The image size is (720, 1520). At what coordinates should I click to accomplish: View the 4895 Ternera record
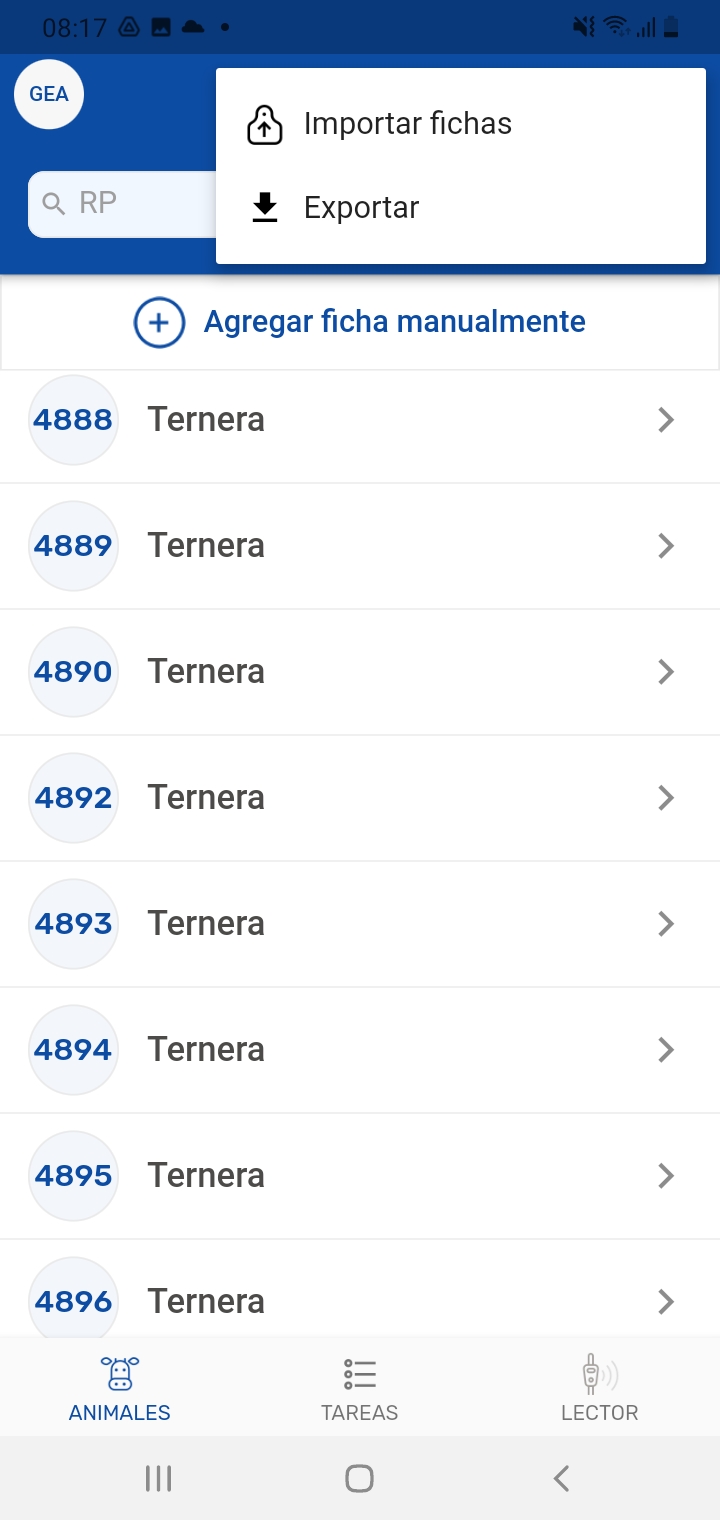pyautogui.click(x=360, y=1176)
